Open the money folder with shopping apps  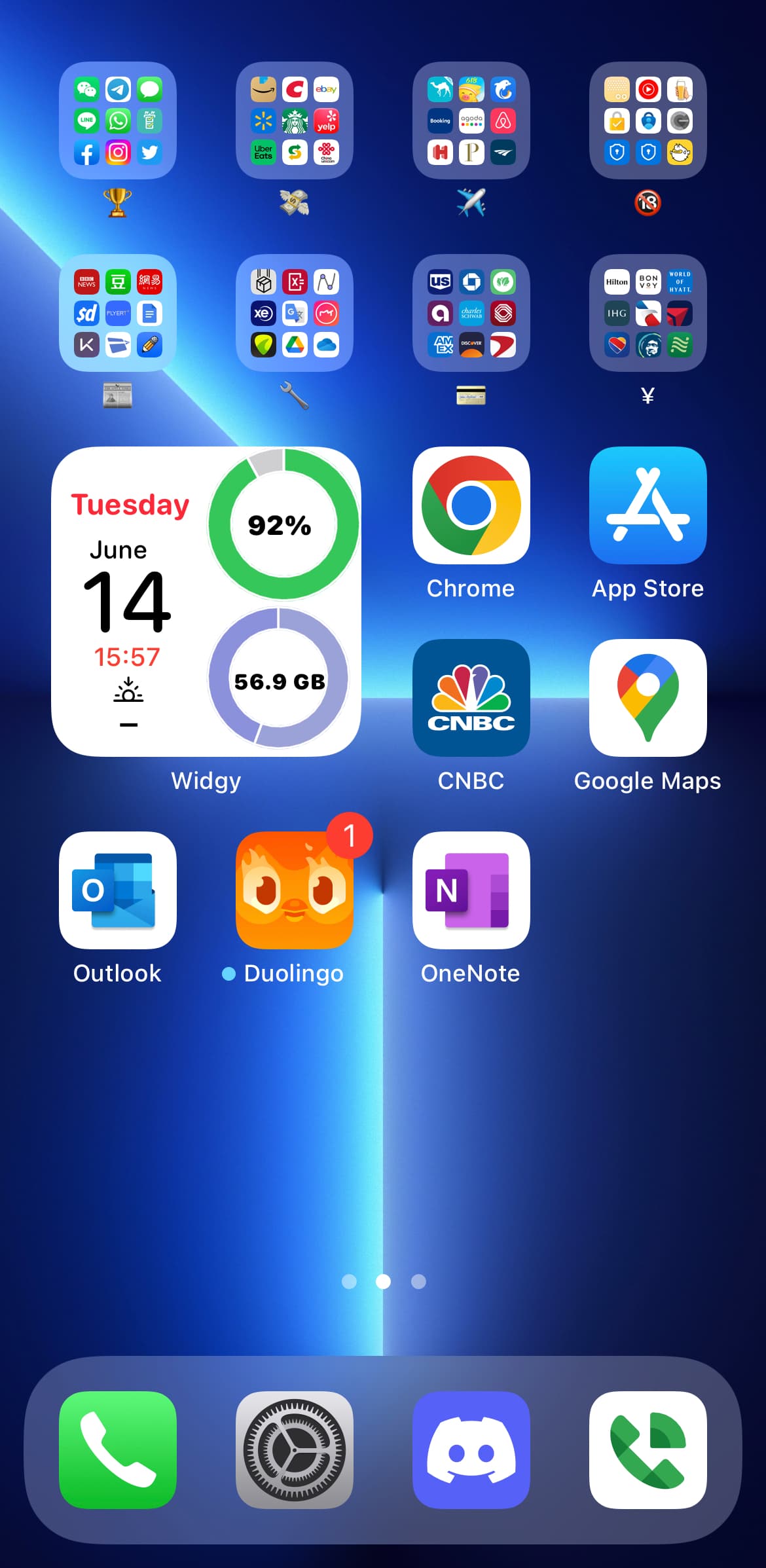tap(295, 120)
